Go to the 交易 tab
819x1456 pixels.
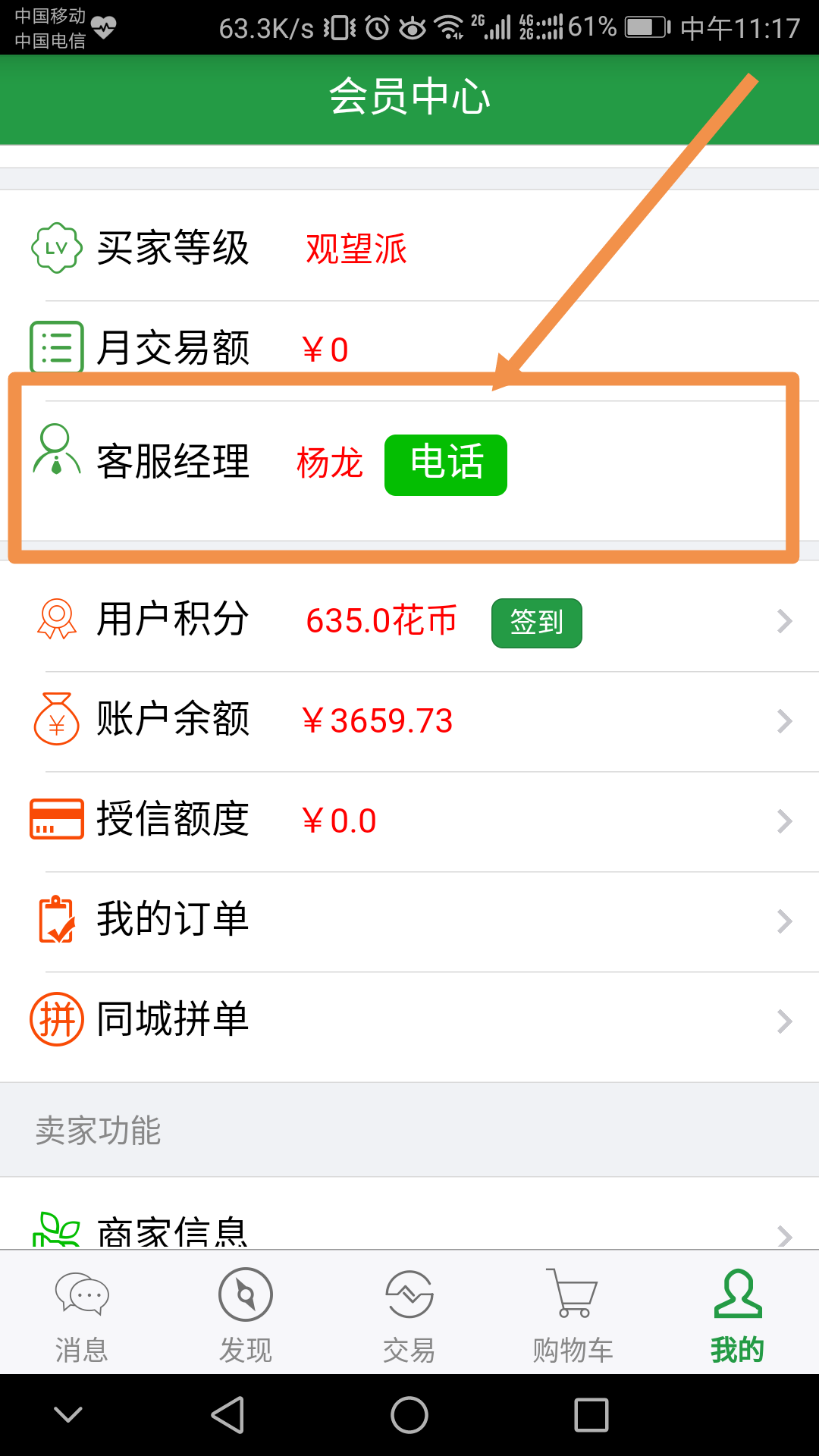[x=409, y=1316]
